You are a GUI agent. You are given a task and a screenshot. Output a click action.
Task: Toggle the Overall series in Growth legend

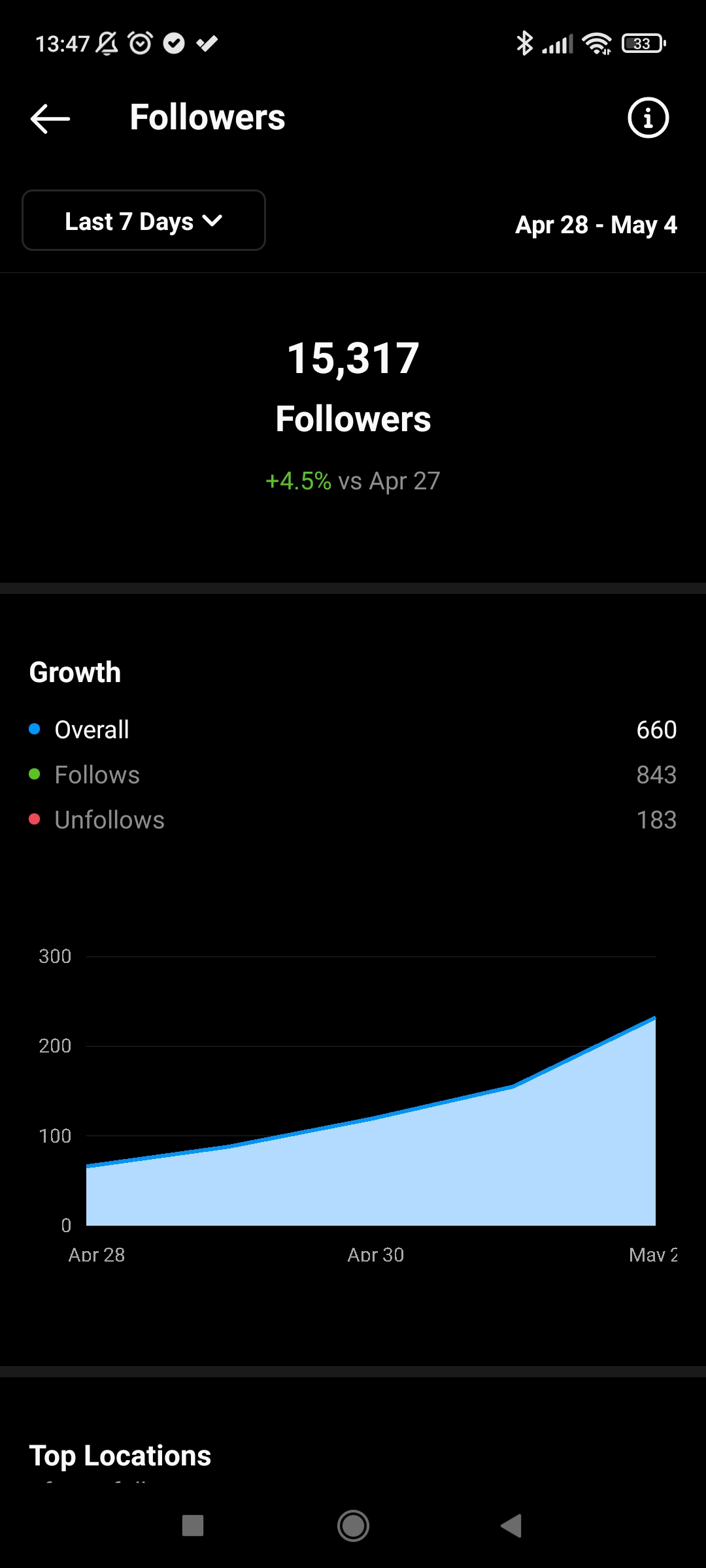coord(91,729)
